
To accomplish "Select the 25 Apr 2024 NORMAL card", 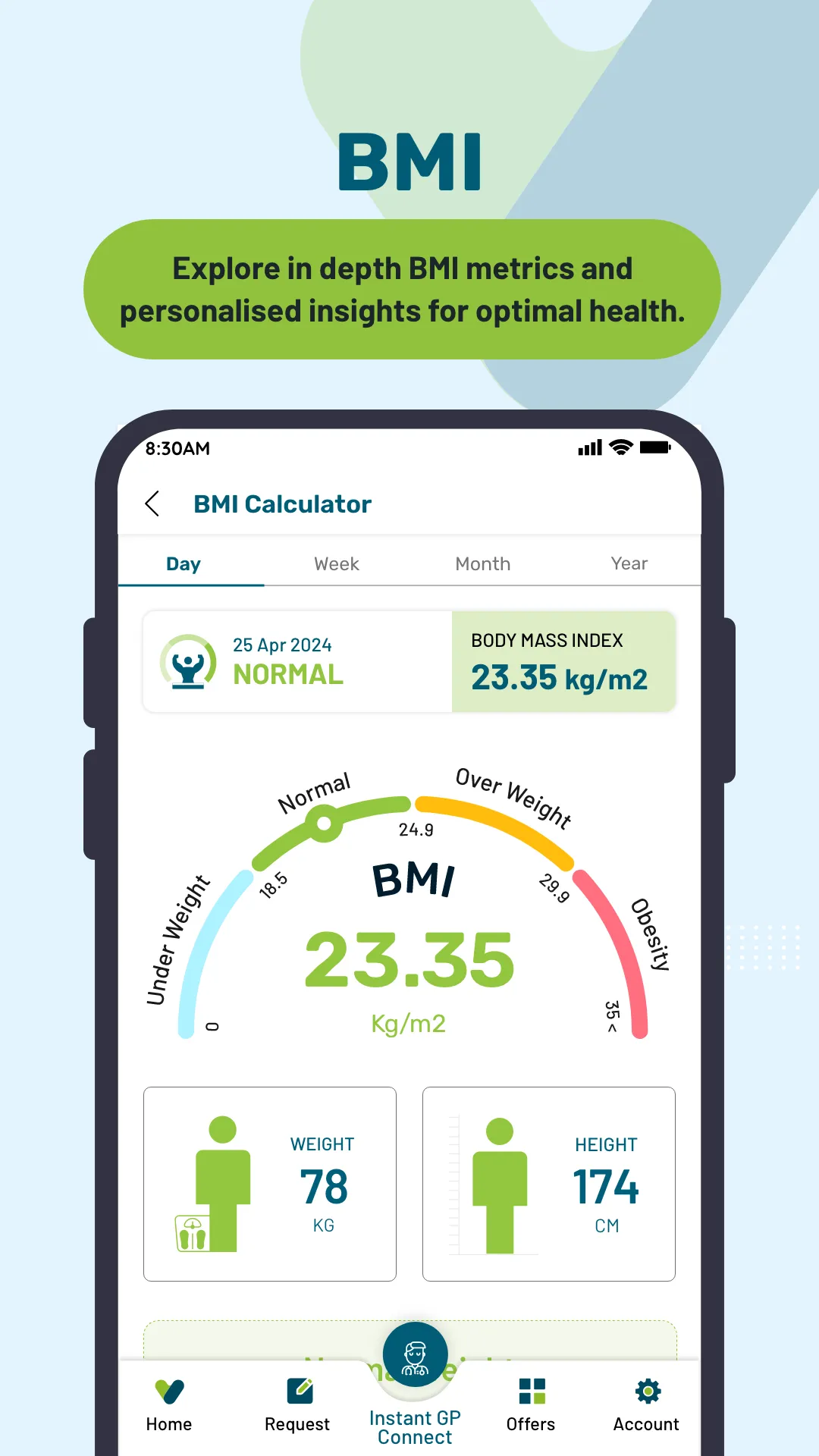I will tap(296, 661).
